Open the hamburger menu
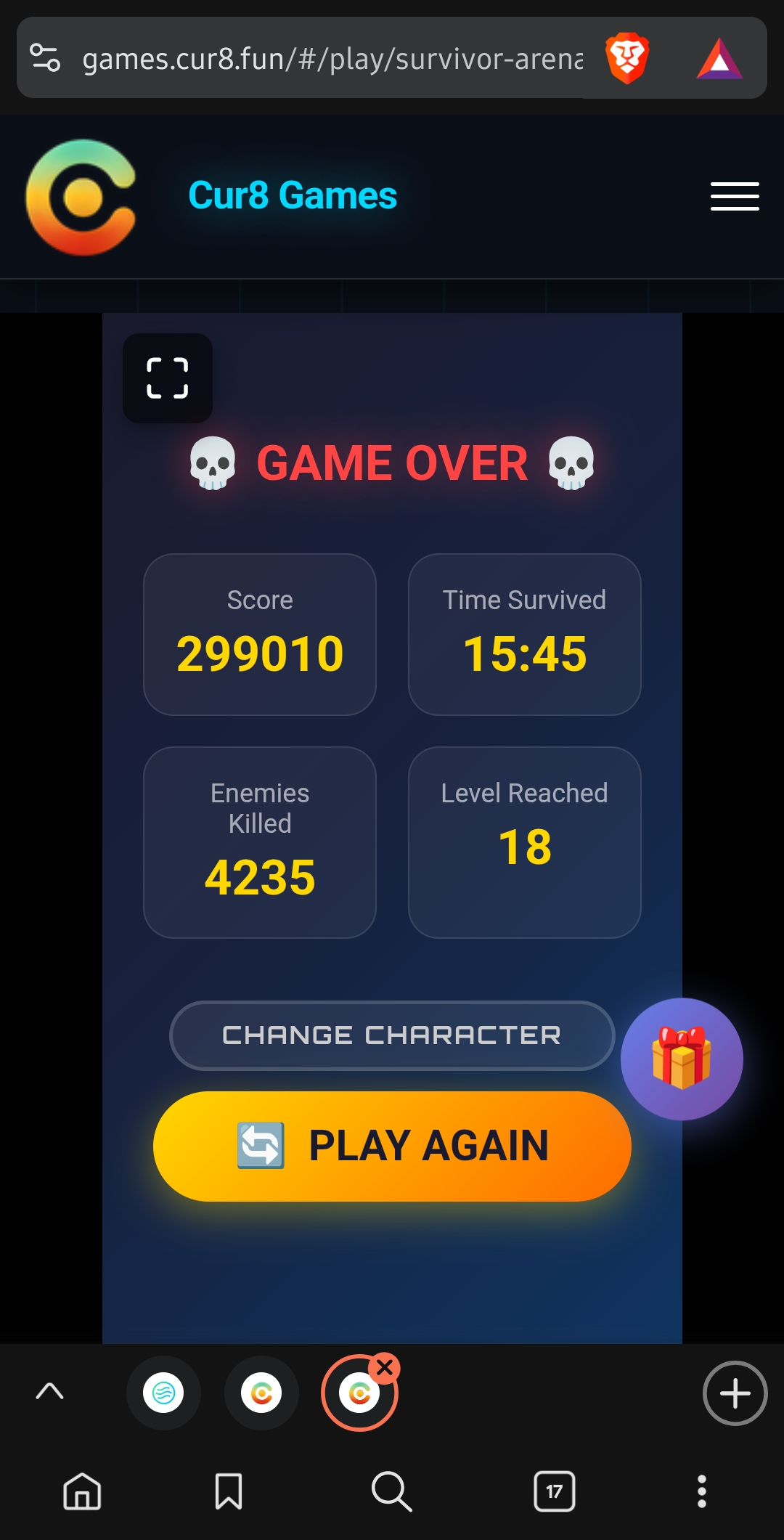Viewport: 784px width, 1540px height. 734,196
